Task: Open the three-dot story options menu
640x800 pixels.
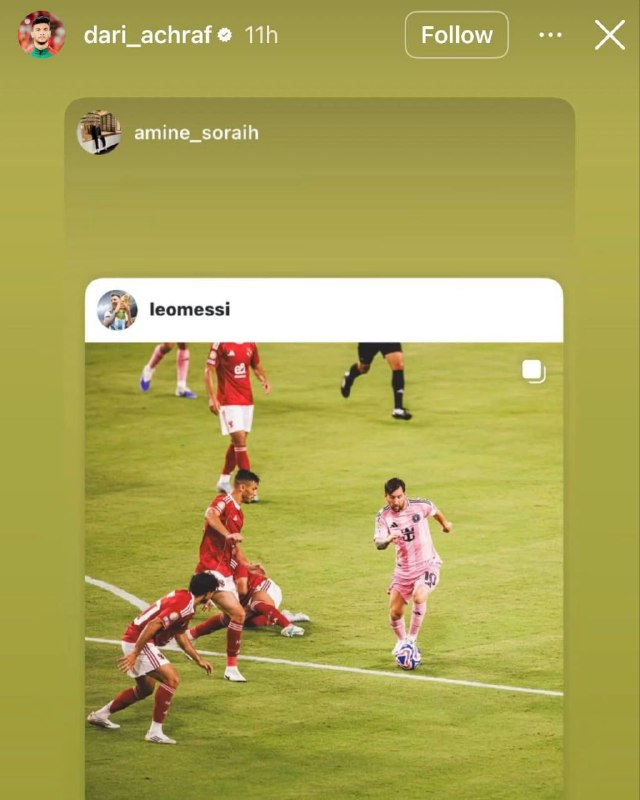Action: coord(550,35)
